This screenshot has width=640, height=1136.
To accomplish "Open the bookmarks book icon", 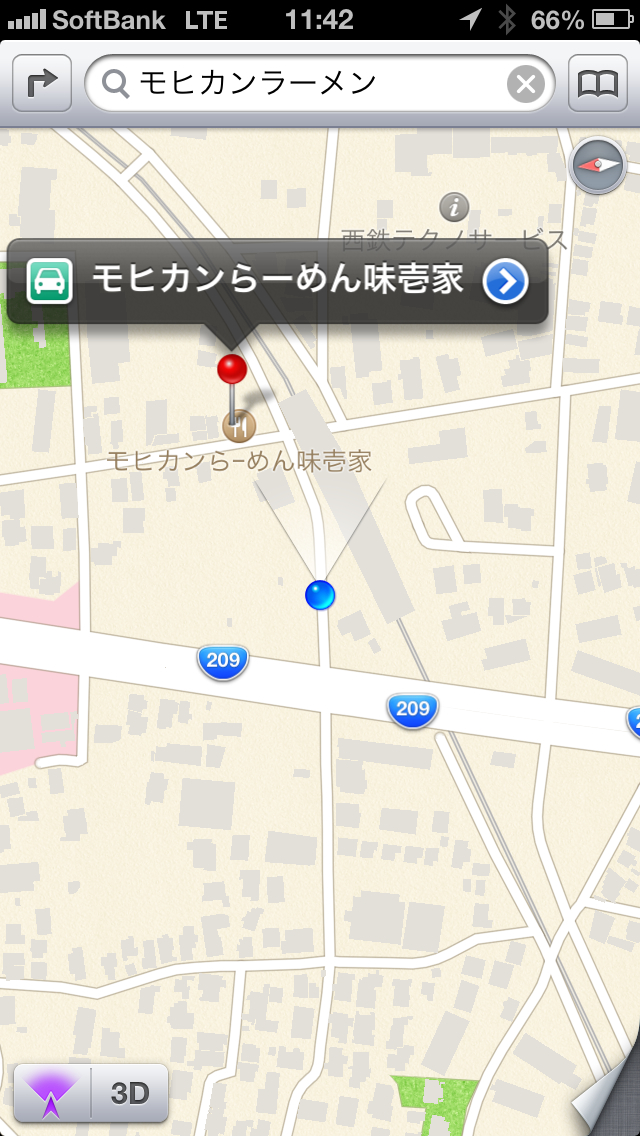I will click(598, 84).
